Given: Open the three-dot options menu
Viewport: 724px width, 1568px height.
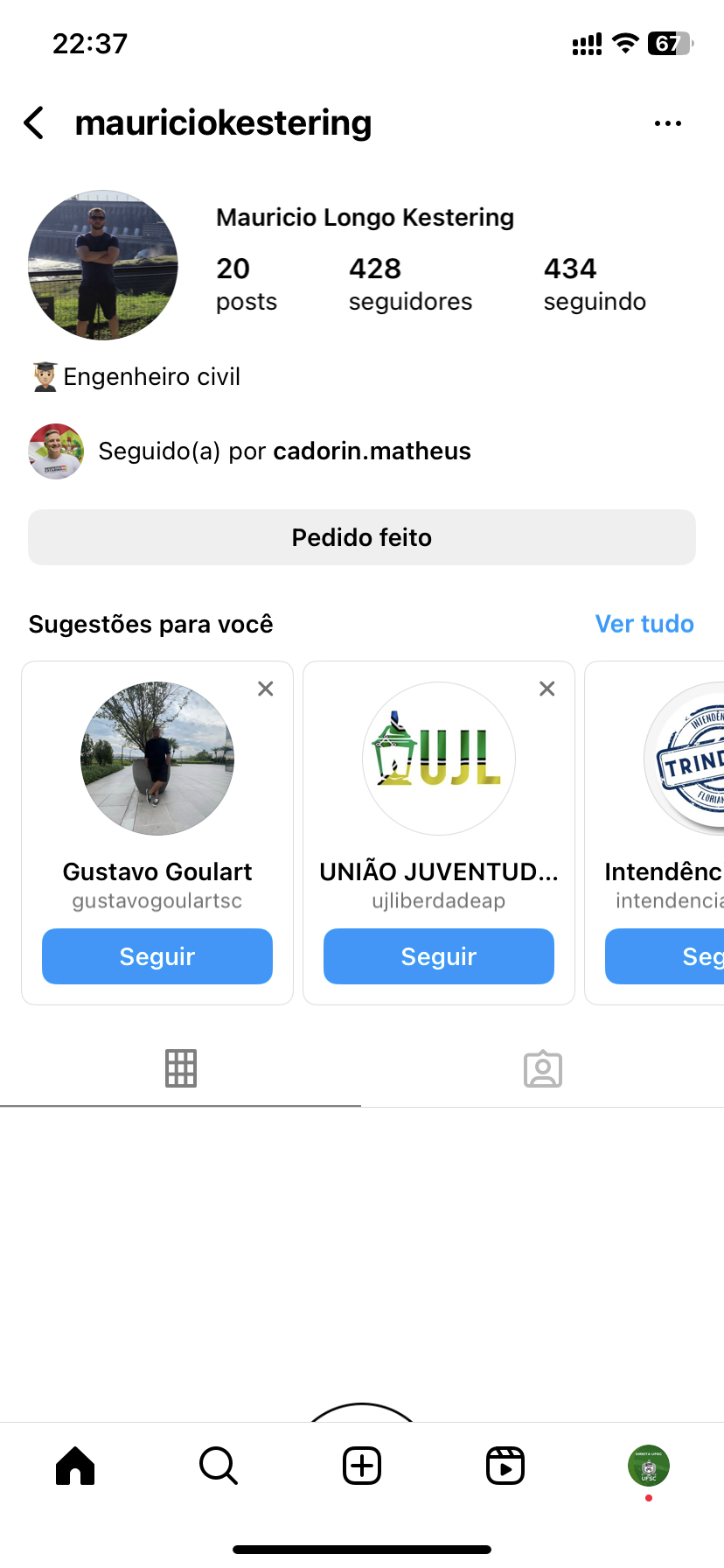Looking at the screenshot, I should tap(668, 123).
